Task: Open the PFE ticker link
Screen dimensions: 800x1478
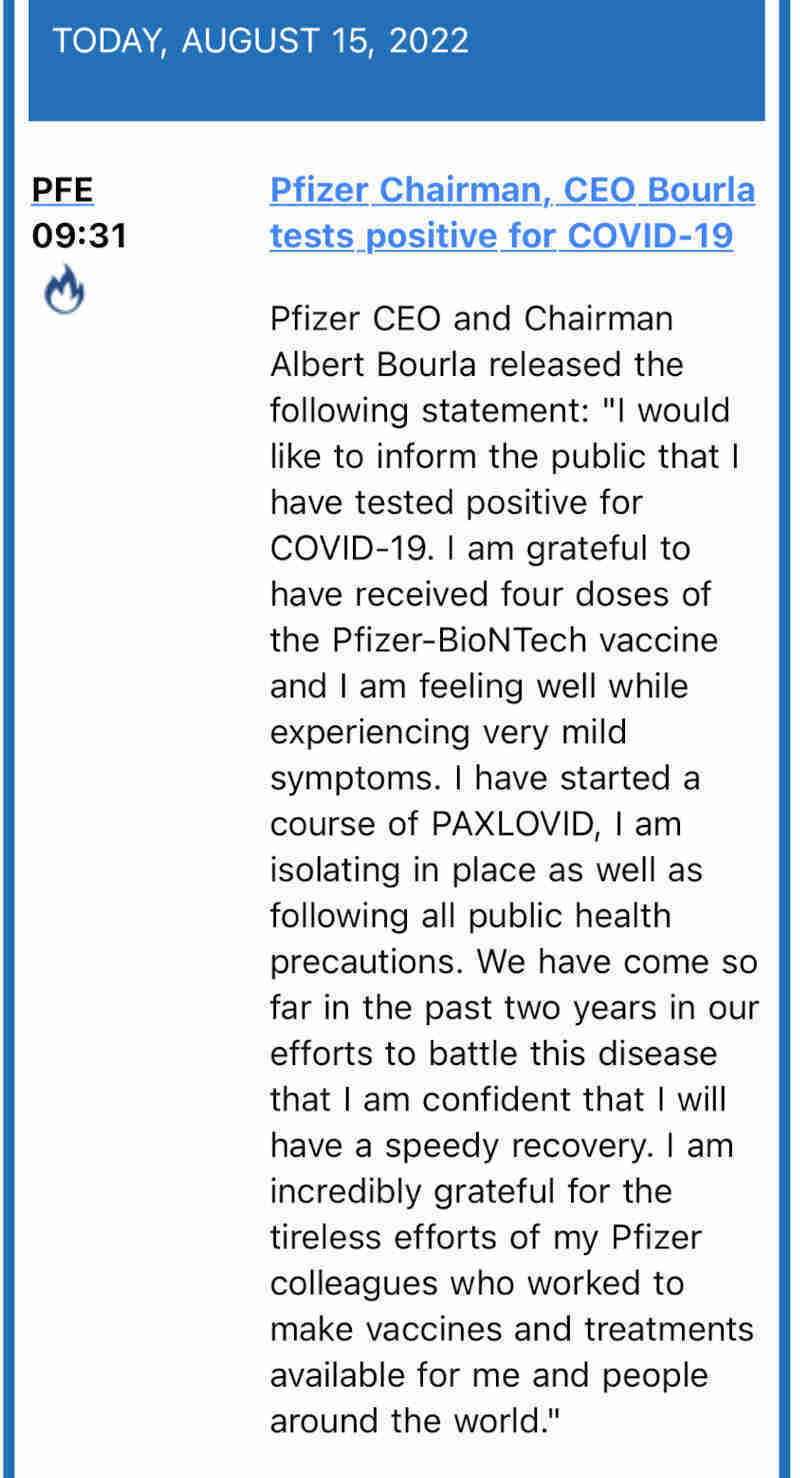Action: click(x=63, y=189)
